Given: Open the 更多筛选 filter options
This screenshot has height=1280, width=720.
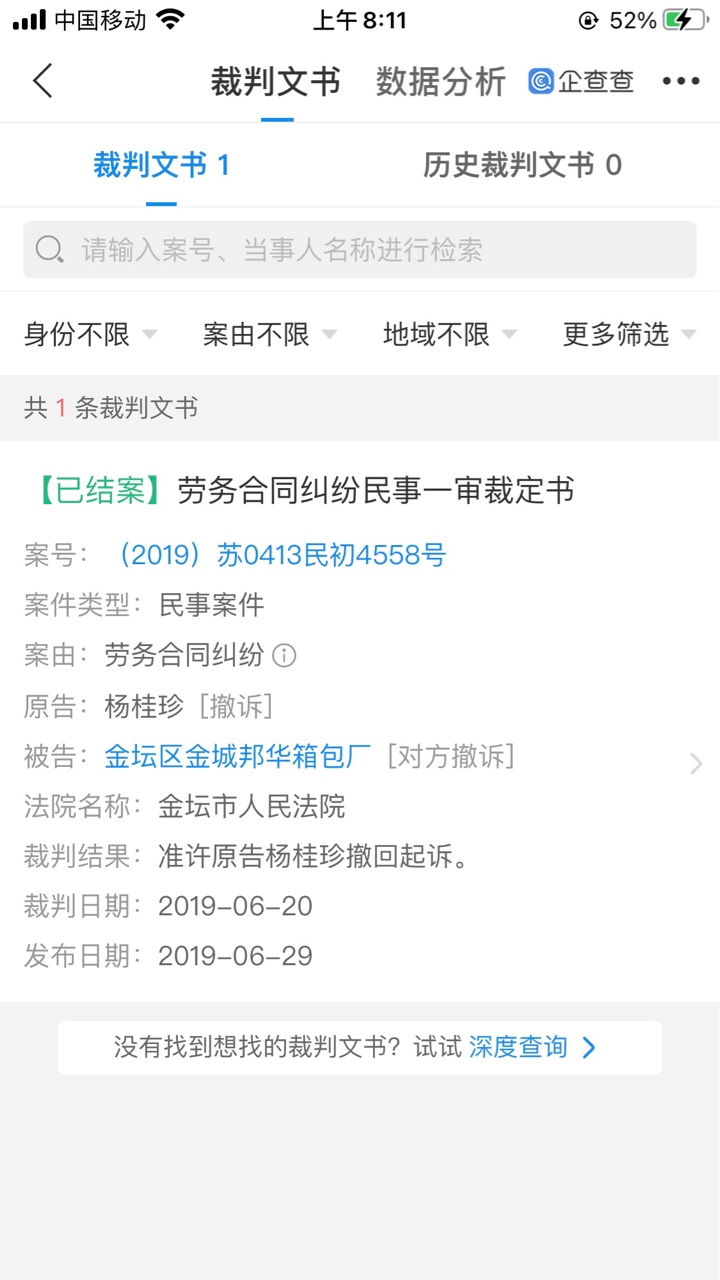Looking at the screenshot, I should [629, 335].
